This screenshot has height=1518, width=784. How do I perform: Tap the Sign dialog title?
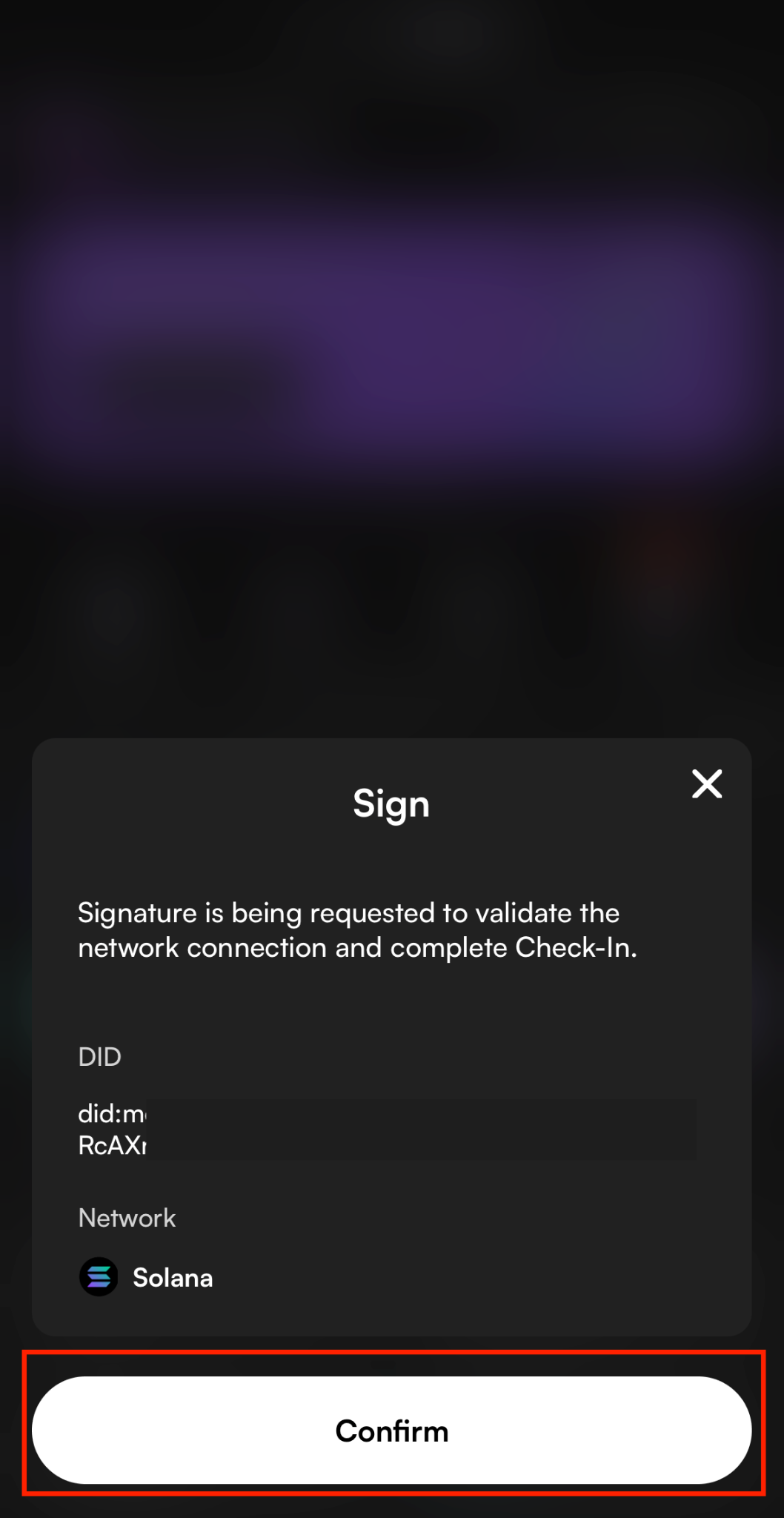tap(391, 803)
